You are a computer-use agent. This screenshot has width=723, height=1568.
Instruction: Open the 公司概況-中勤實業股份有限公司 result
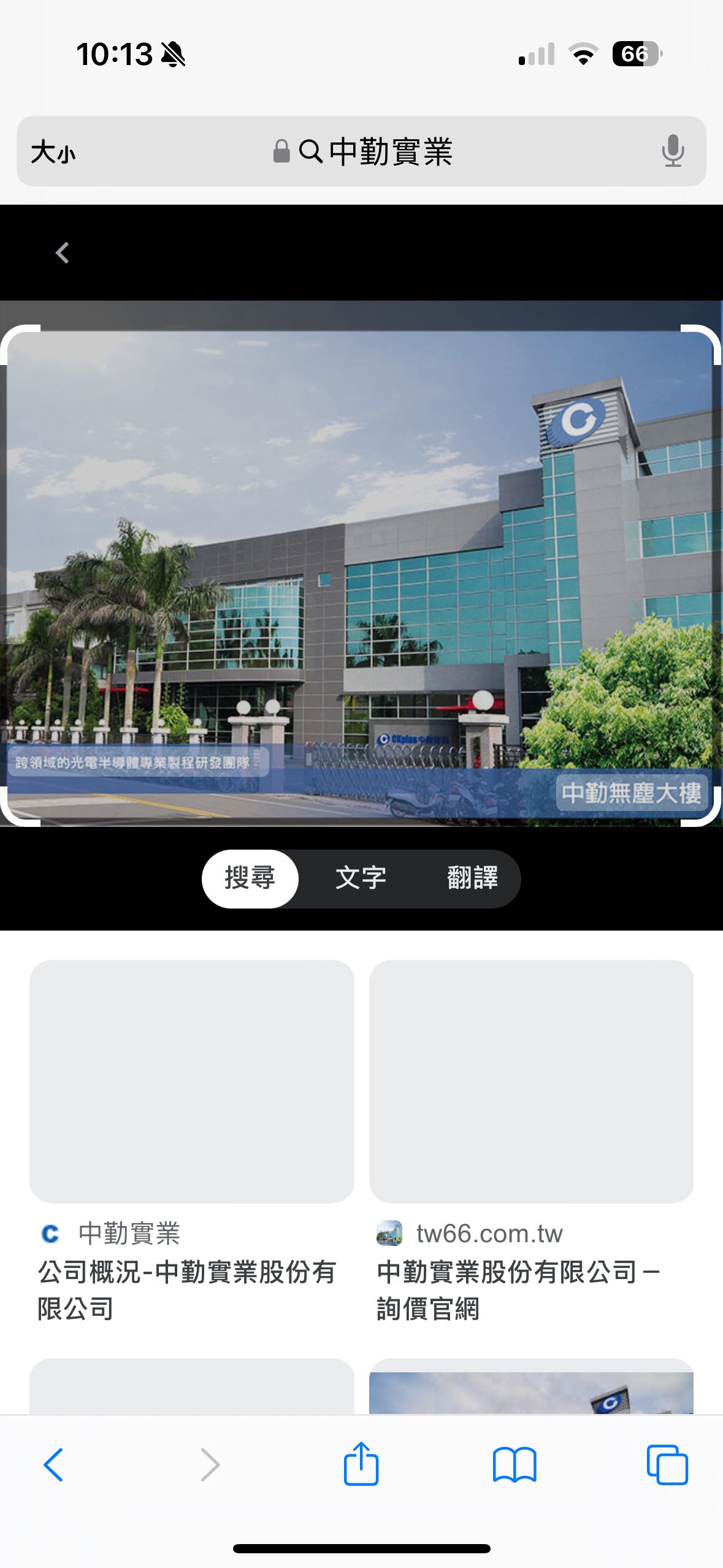click(191, 1142)
